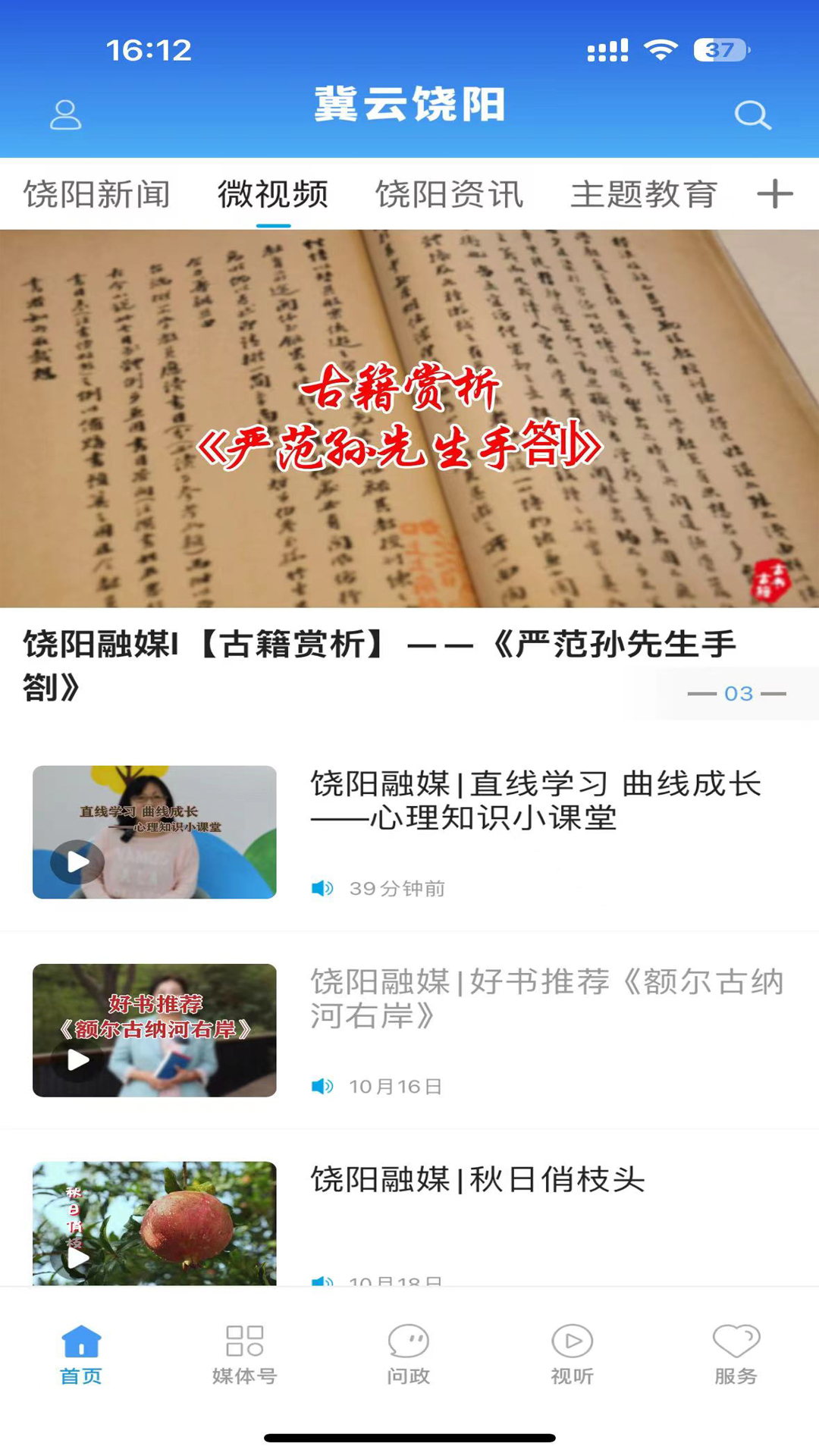The height and width of the screenshot is (1456, 819).
Task: Open the 主题教育 tab
Action: click(x=644, y=194)
